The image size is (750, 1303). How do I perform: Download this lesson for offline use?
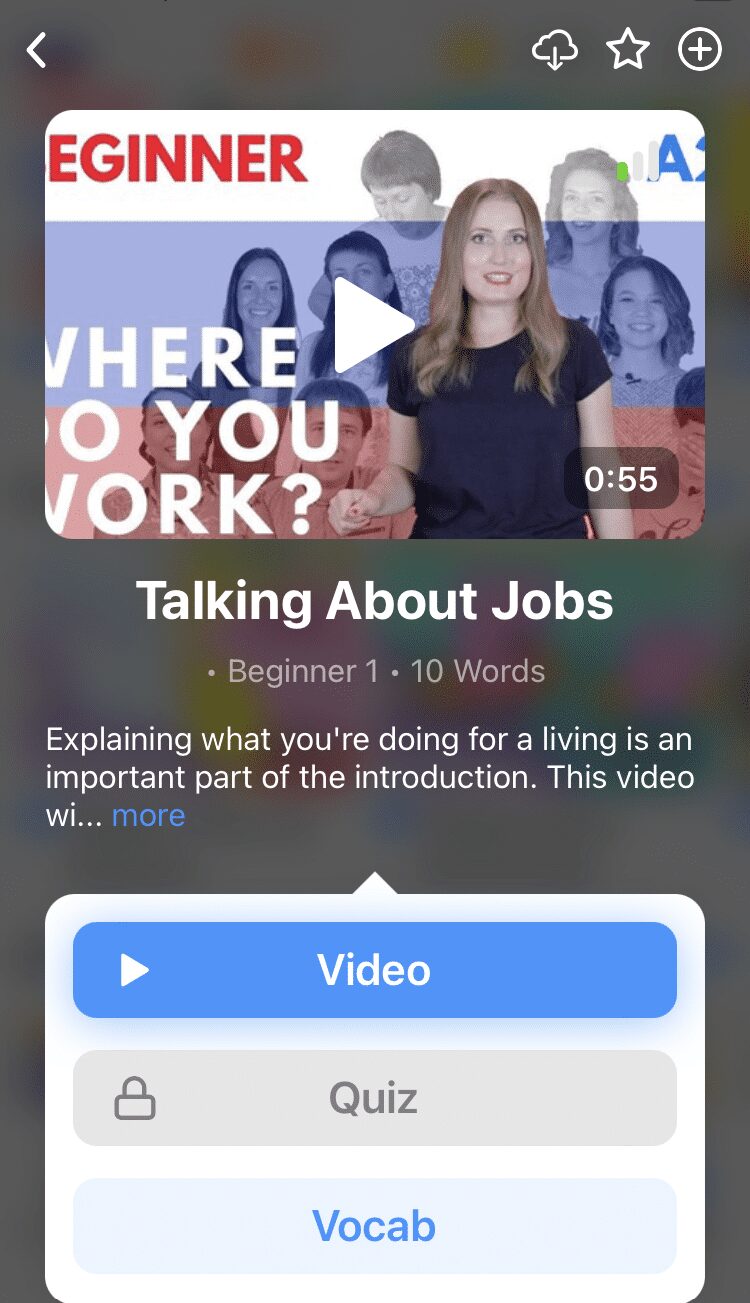coord(555,50)
